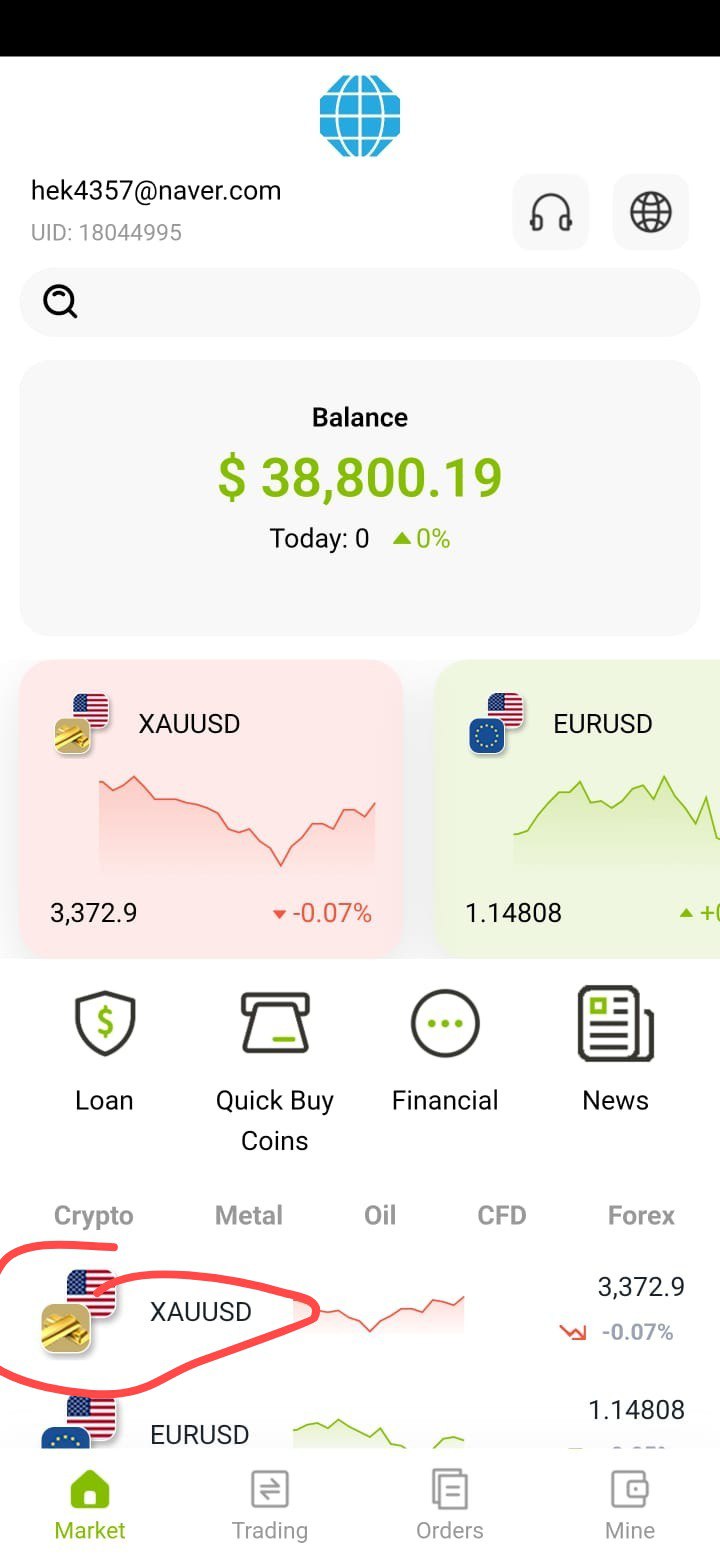Open customer support headset icon

click(551, 212)
